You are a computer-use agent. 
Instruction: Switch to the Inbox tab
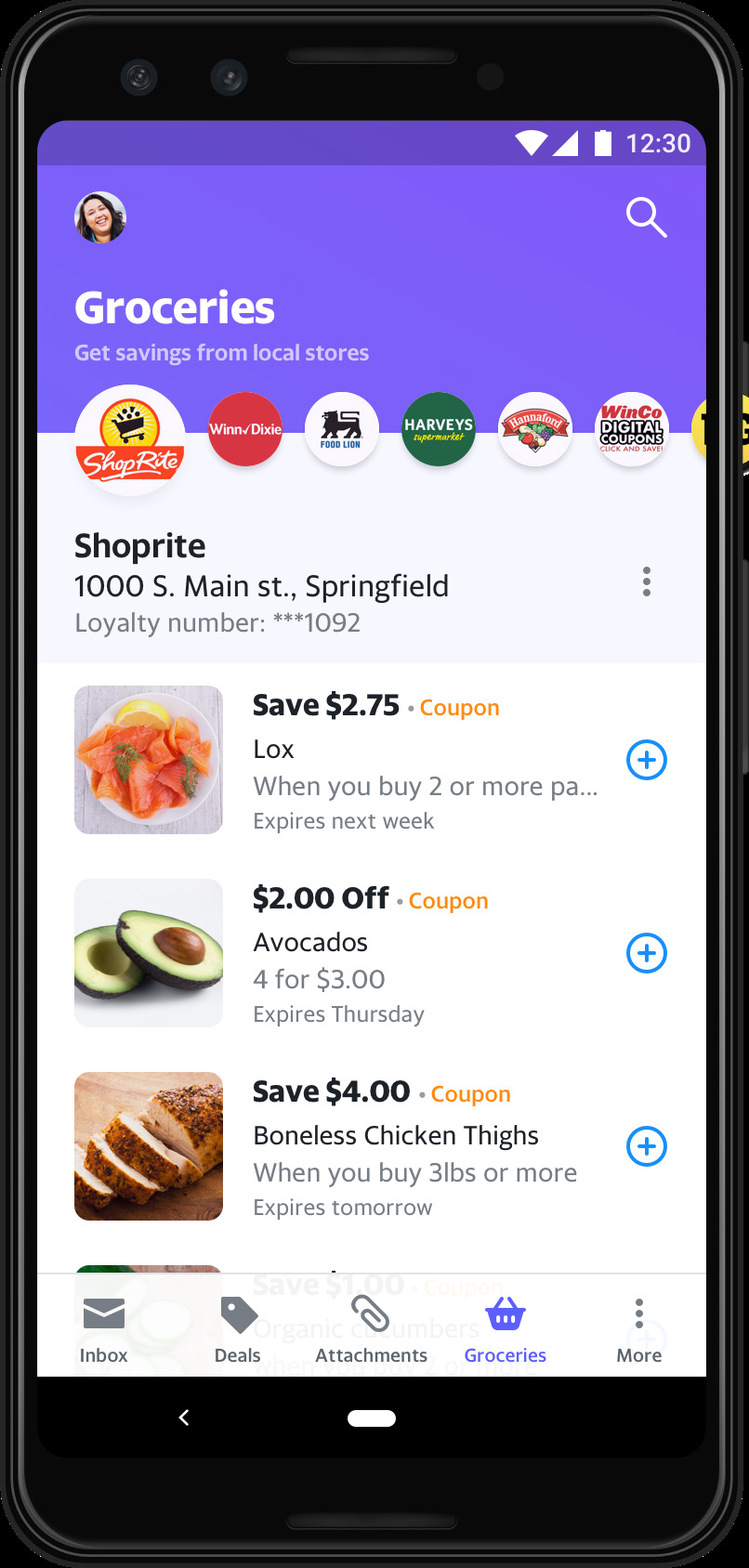tap(104, 1330)
